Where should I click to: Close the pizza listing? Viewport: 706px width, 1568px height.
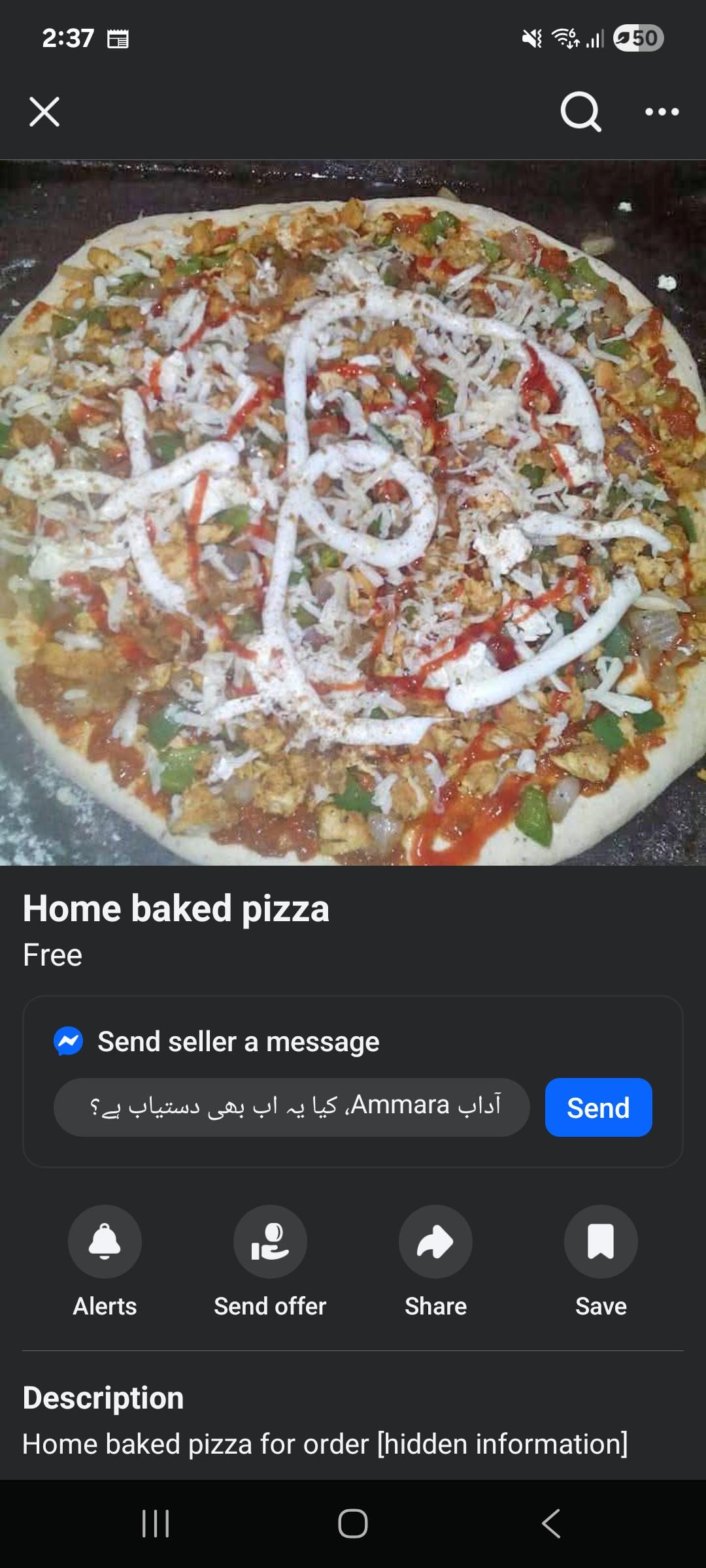click(x=44, y=112)
